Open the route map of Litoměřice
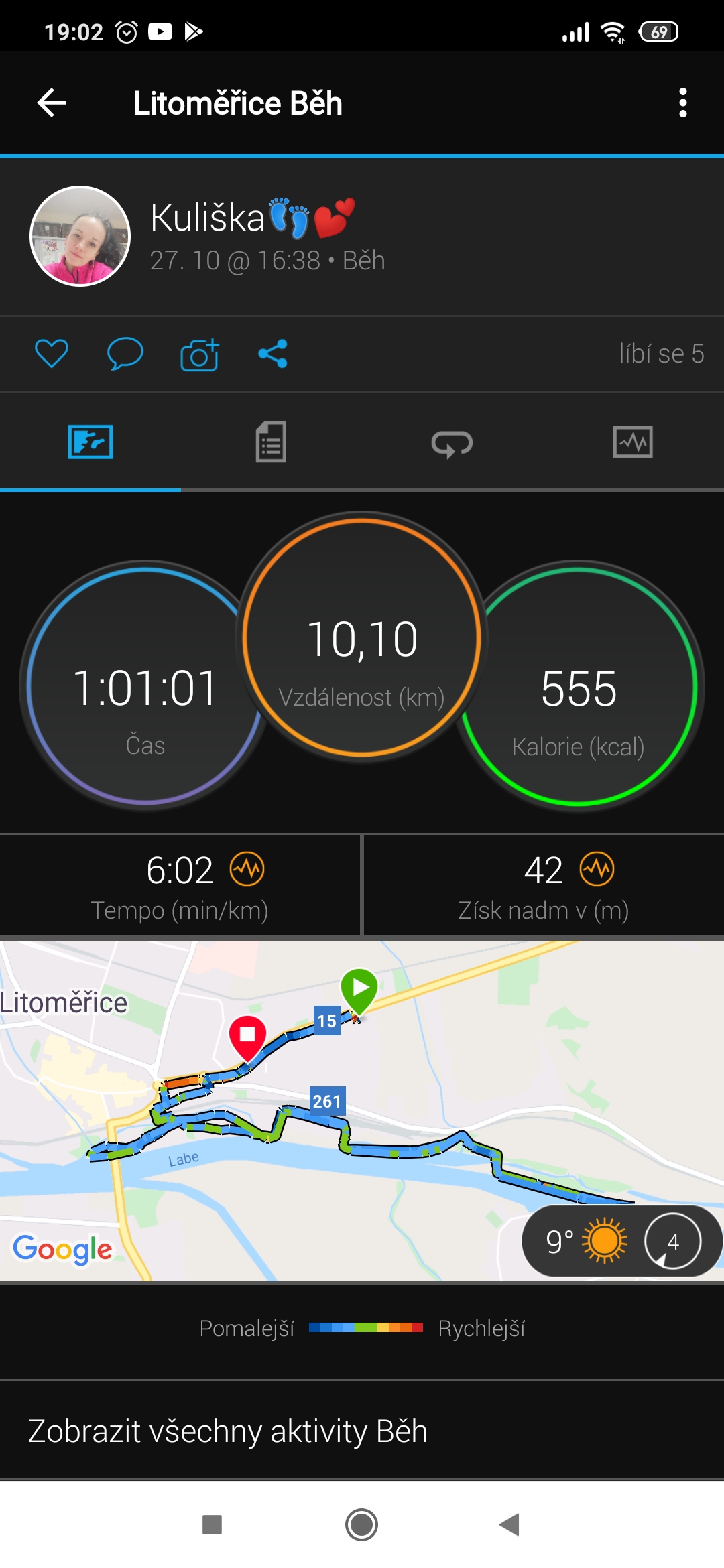 coord(362,1110)
